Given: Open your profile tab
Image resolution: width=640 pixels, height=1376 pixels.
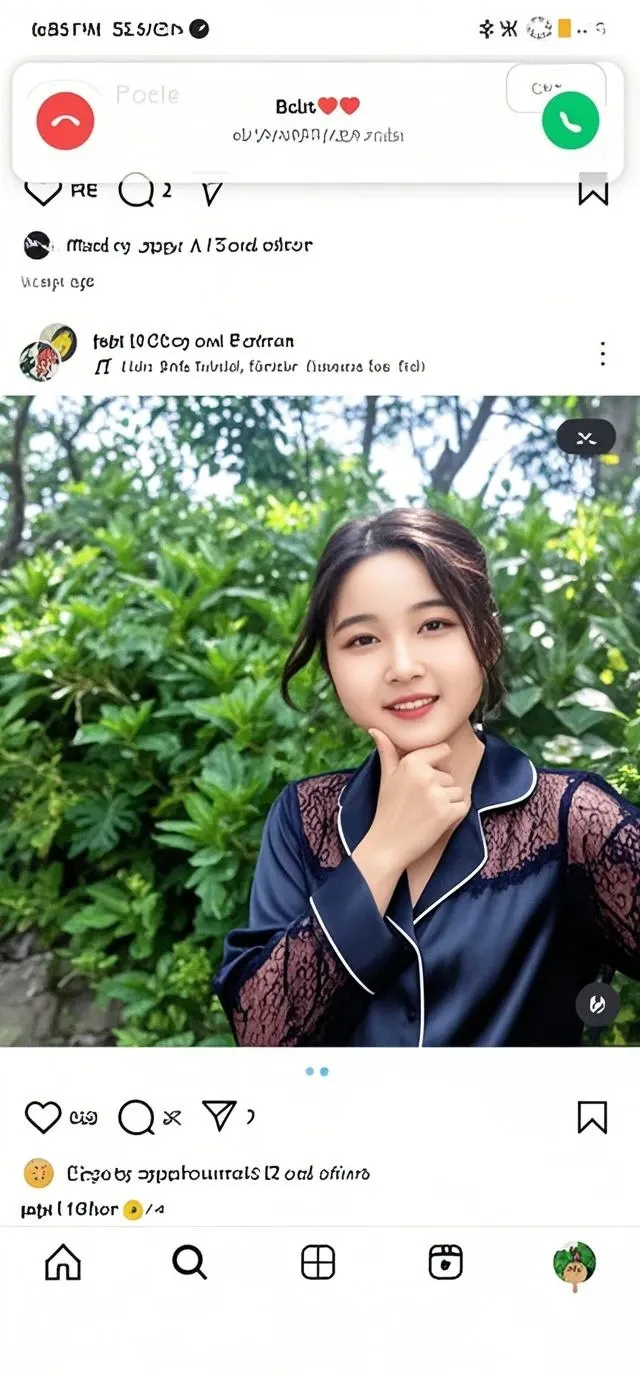Looking at the screenshot, I should 574,1264.
